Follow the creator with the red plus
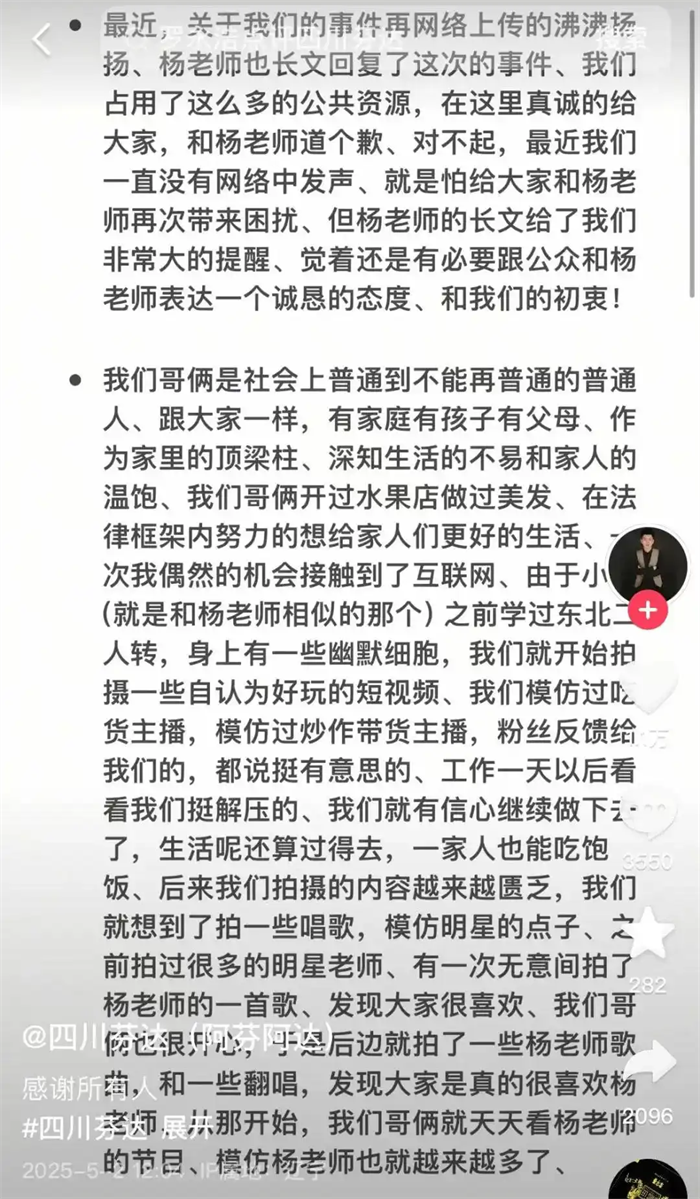Screen dimensions: 700x1199 point(648,610)
